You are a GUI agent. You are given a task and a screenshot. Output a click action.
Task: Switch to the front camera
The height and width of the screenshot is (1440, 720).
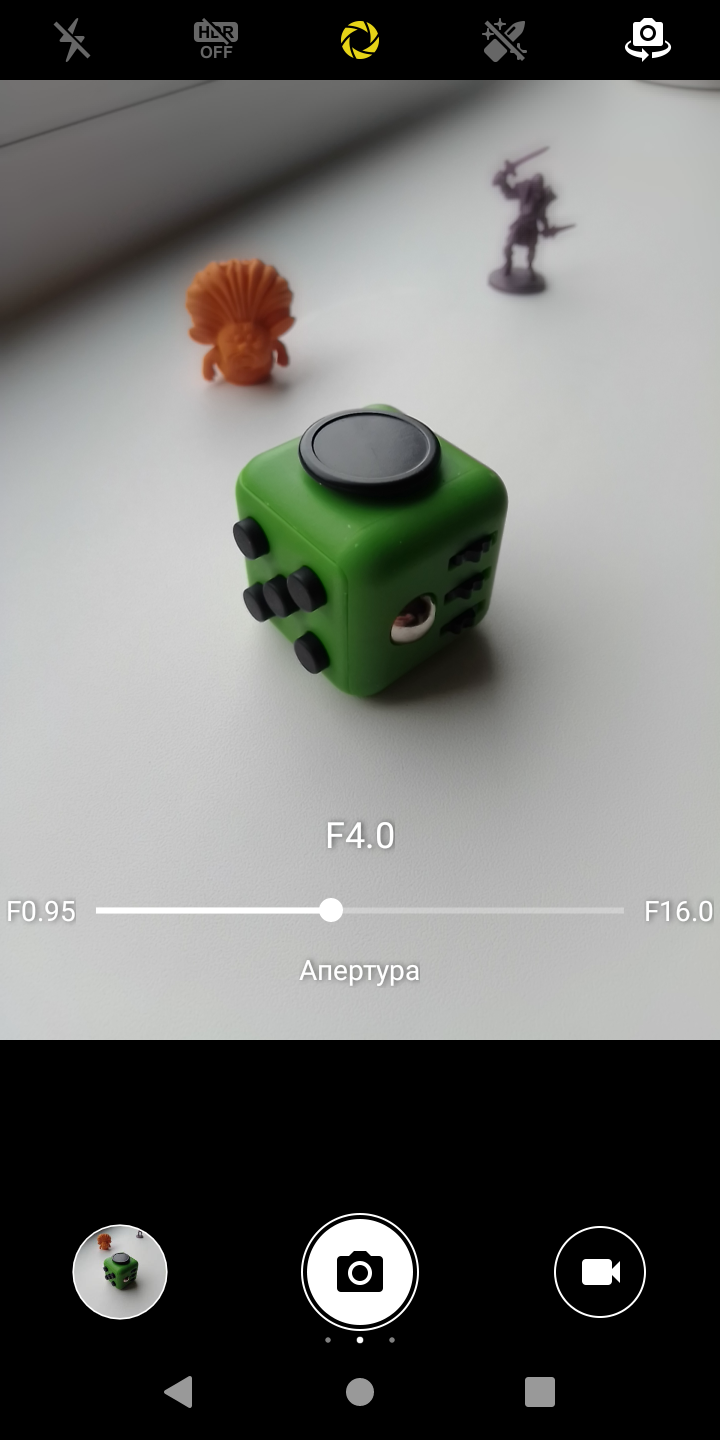(x=648, y=40)
